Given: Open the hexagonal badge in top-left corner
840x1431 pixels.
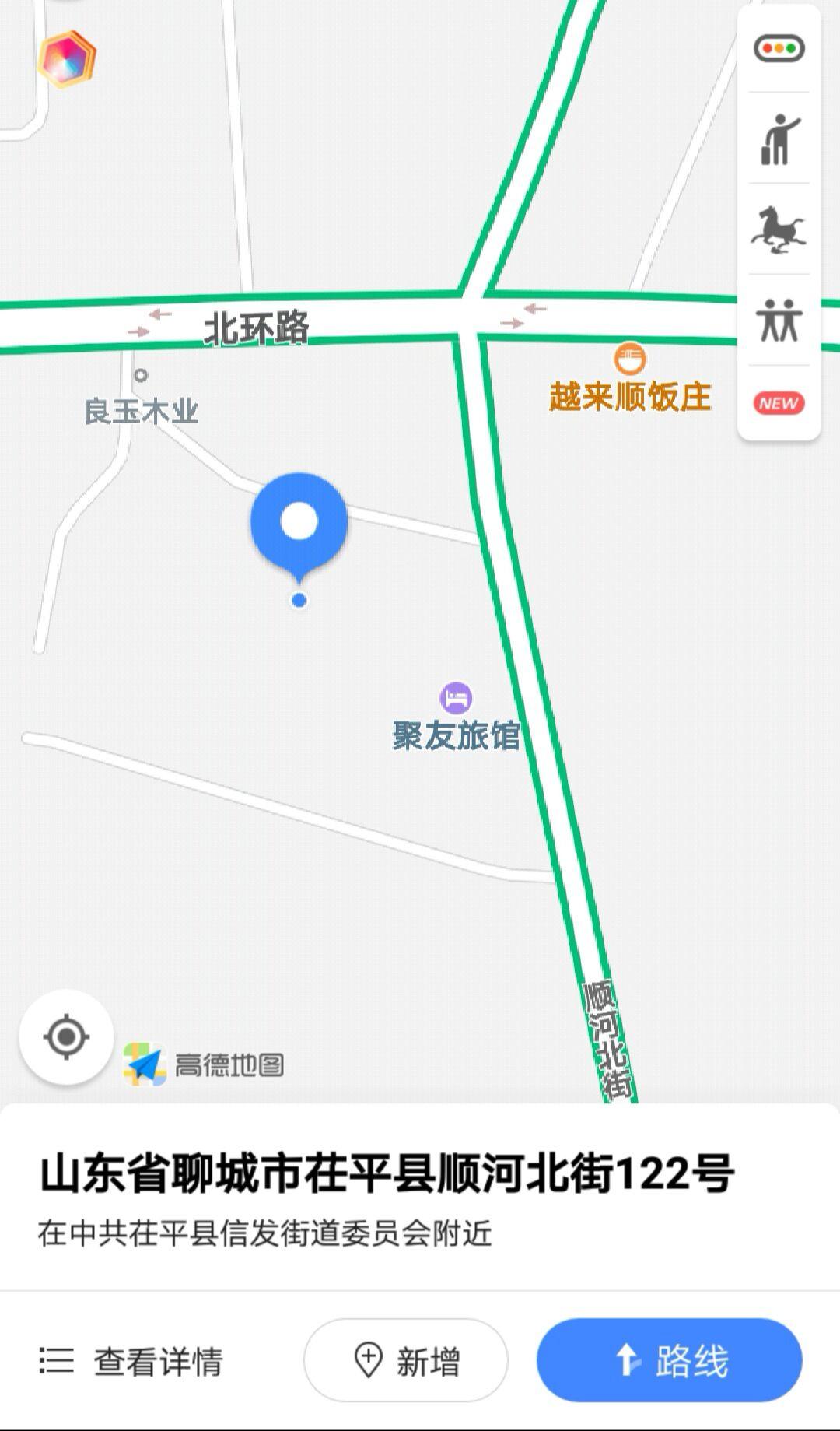Looking at the screenshot, I should tap(66, 61).
